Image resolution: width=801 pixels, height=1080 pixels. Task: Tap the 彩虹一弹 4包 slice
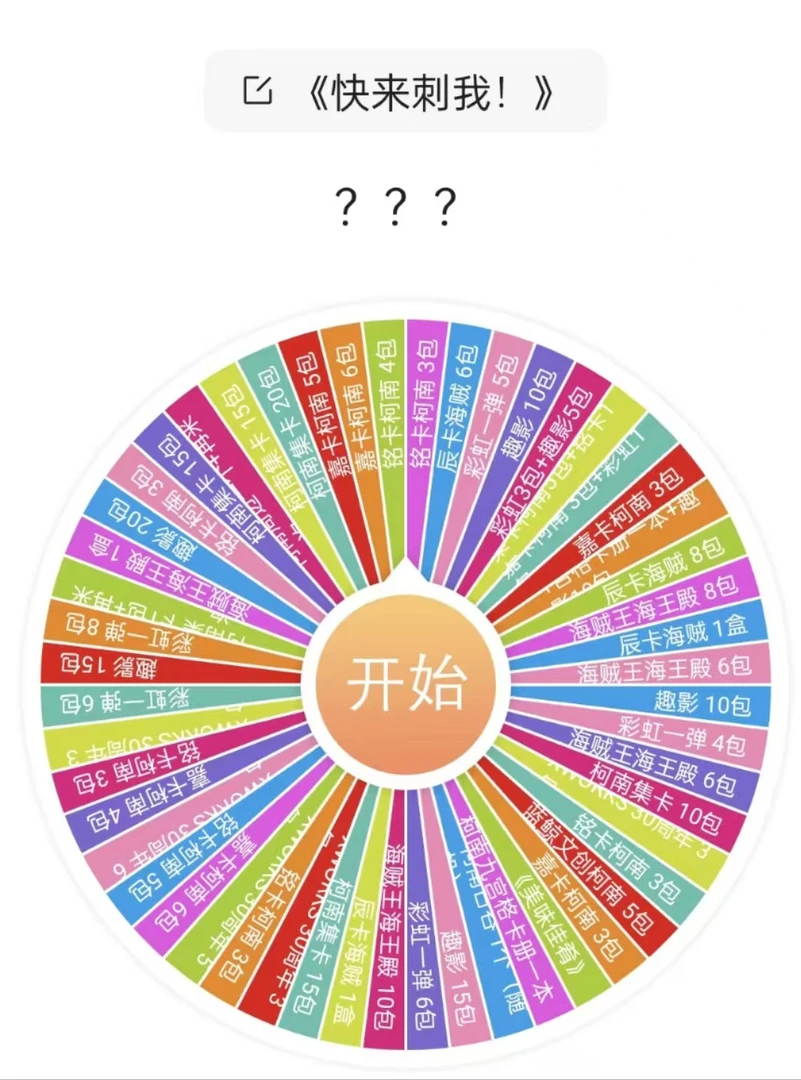tap(680, 733)
